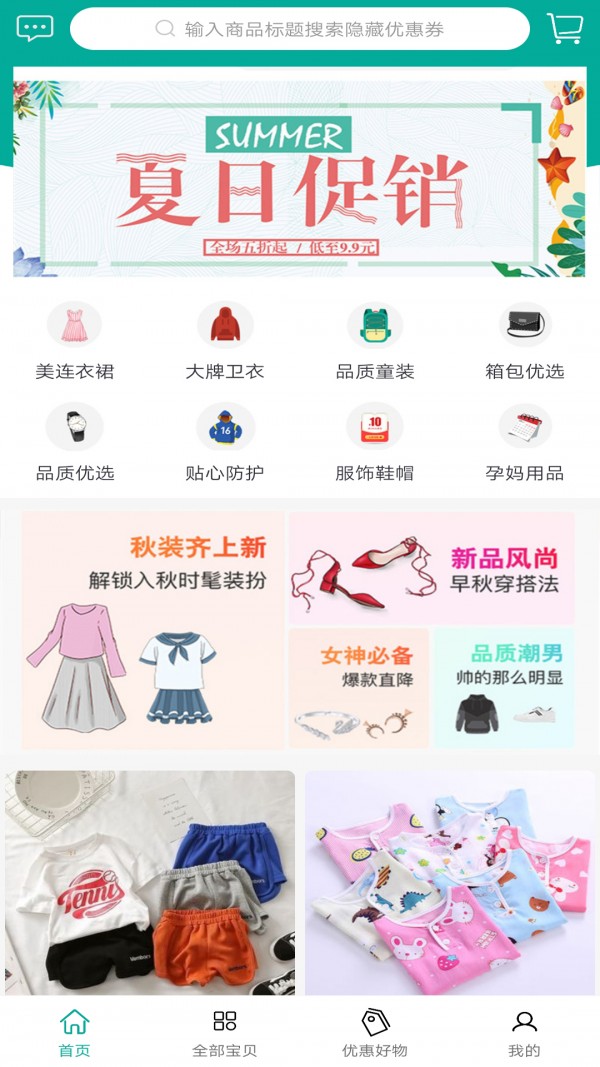Image resolution: width=600 pixels, height=1067 pixels.
Task: Open the 品质优选 category
Action: 75,442
